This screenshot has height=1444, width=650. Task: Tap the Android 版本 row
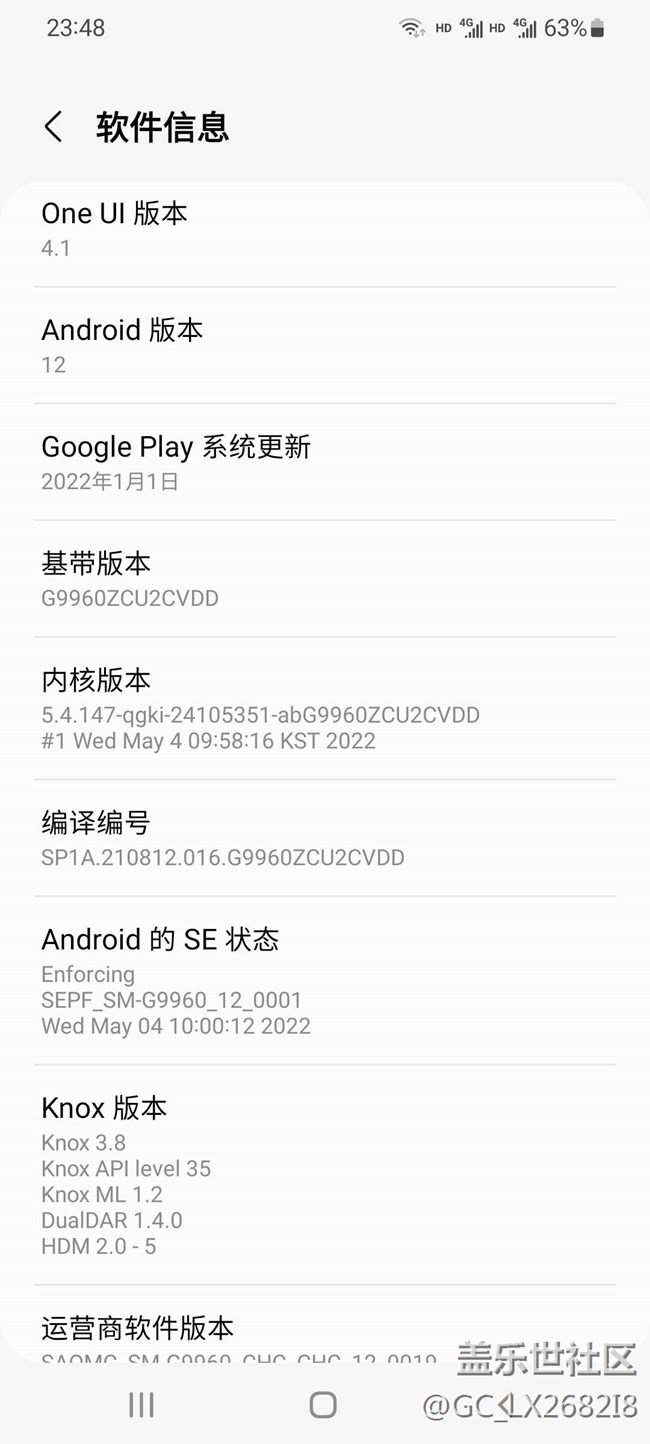pos(324,345)
